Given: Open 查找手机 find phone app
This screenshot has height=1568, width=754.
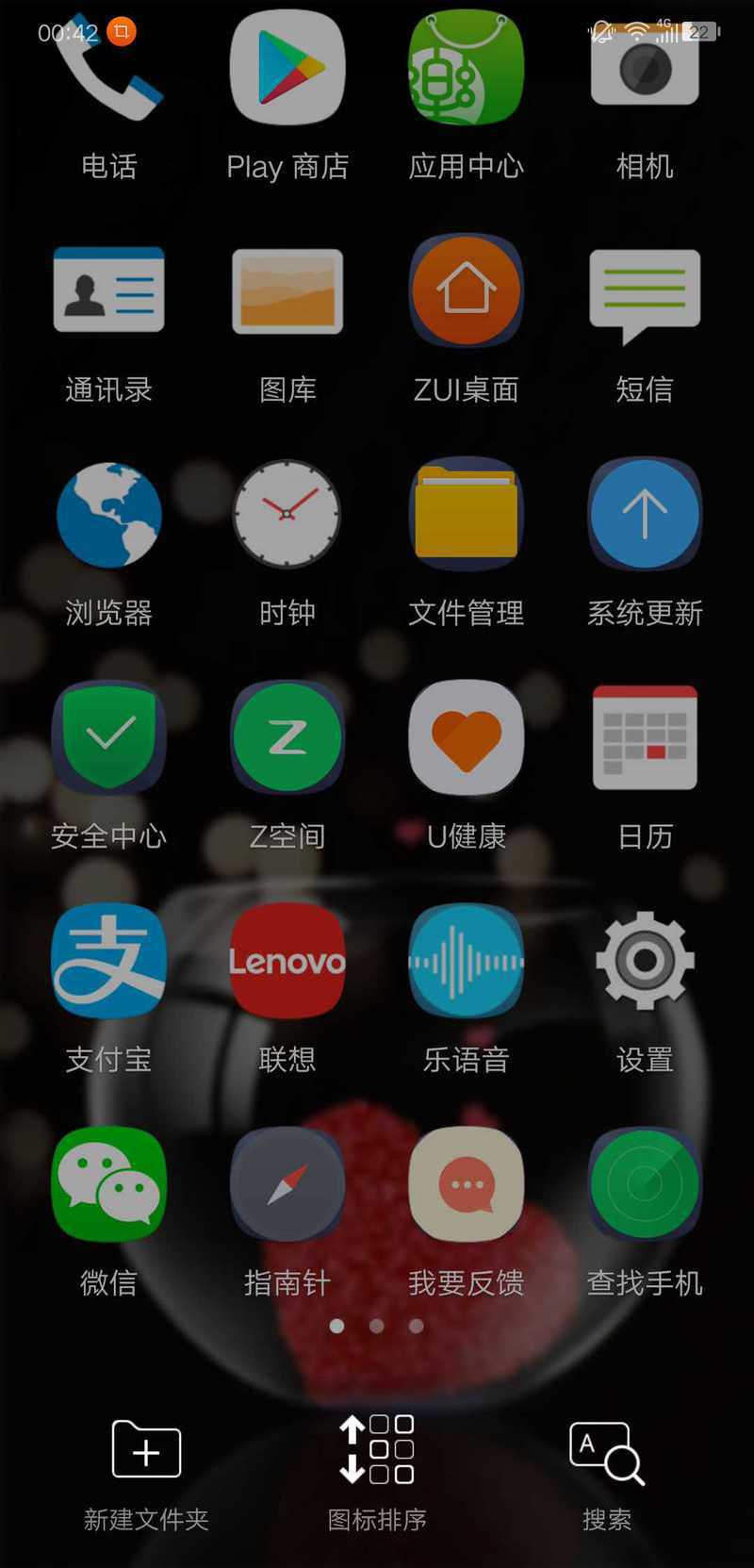Looking at the screenshot, I should click(x=645, y=1184).
